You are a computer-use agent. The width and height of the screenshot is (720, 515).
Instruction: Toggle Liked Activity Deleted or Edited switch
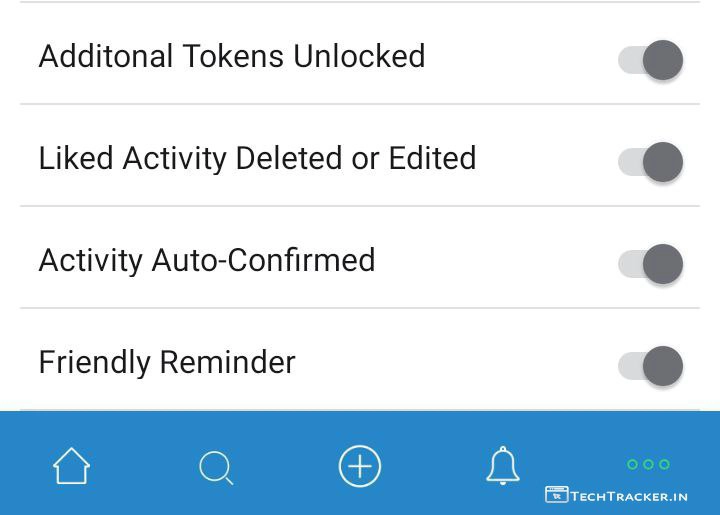coord(651,162)
